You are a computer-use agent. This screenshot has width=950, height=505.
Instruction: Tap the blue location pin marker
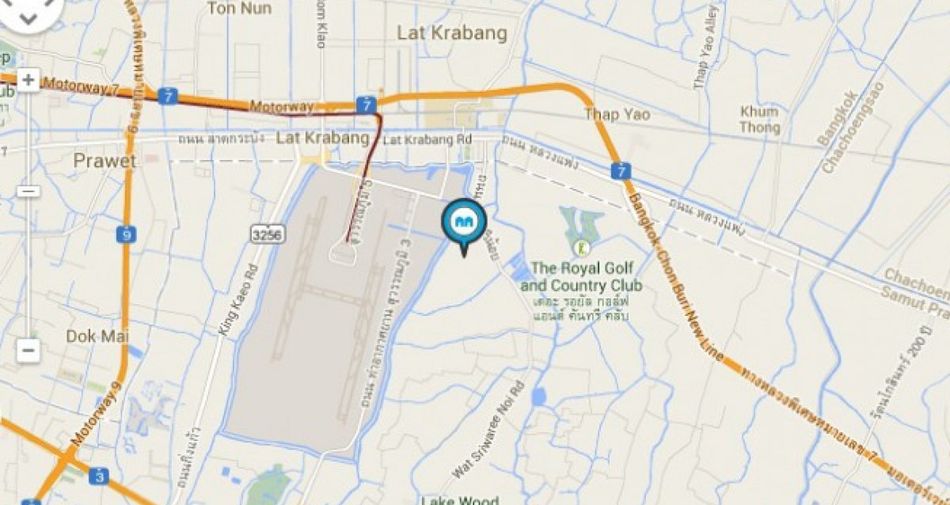(462, 220)
